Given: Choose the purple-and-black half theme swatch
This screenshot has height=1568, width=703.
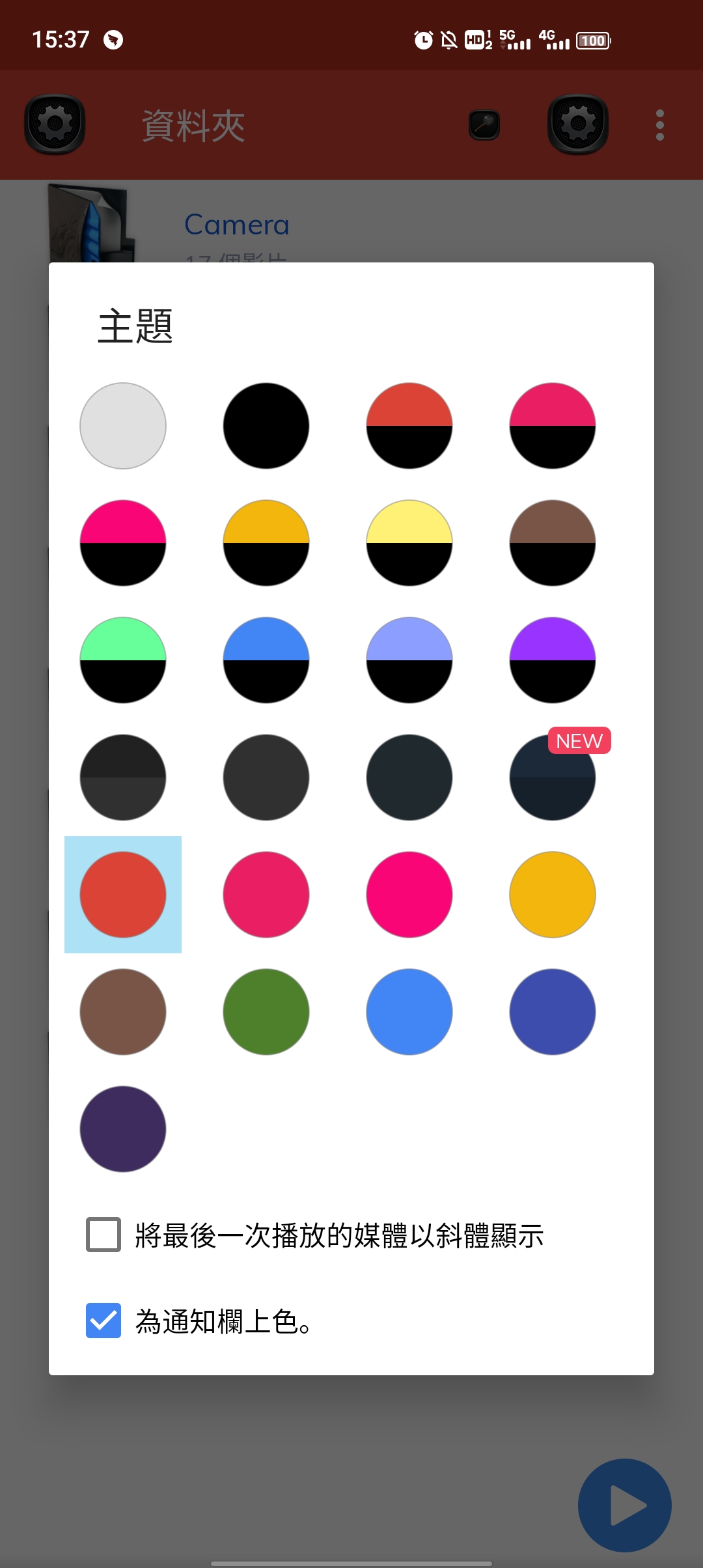Looking at the screenshot, I should pyautogui.click(x=553, y=660).
